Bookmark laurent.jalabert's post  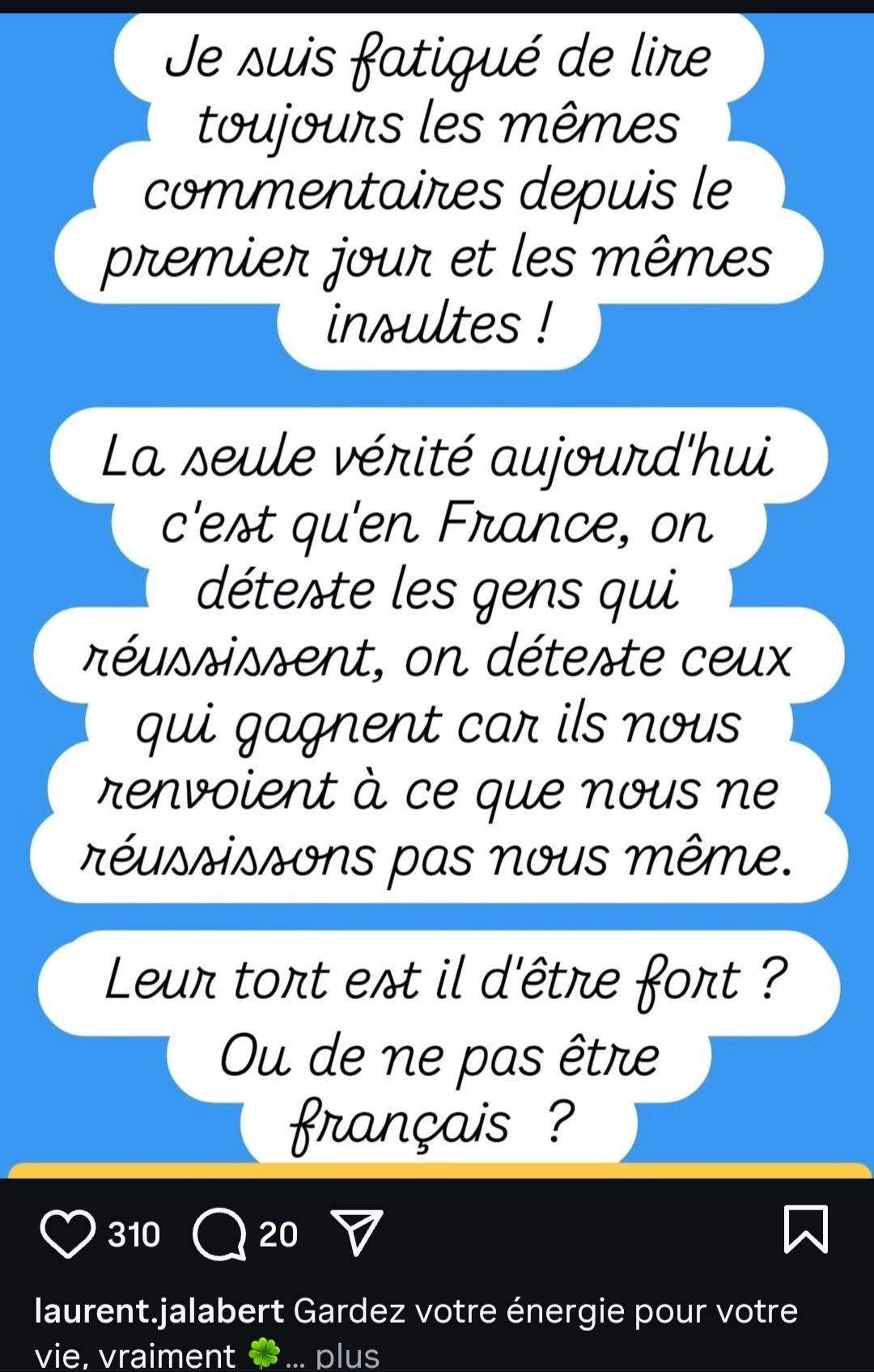[x=805, y=1230]
